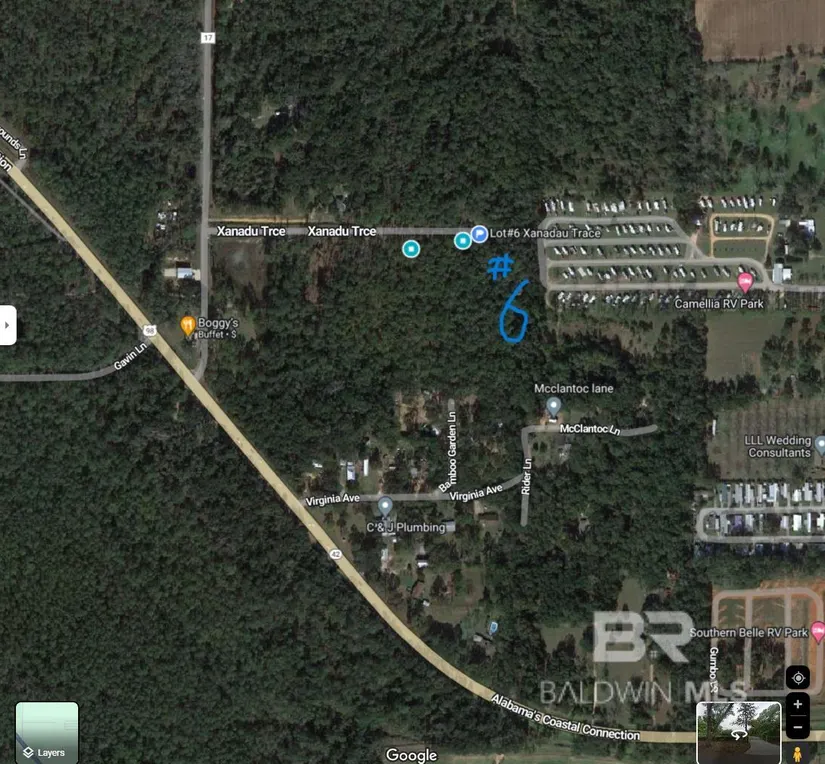Open the Mcclantoc lane pin
Screen dimensions: 825x764
tap(553, 406)
